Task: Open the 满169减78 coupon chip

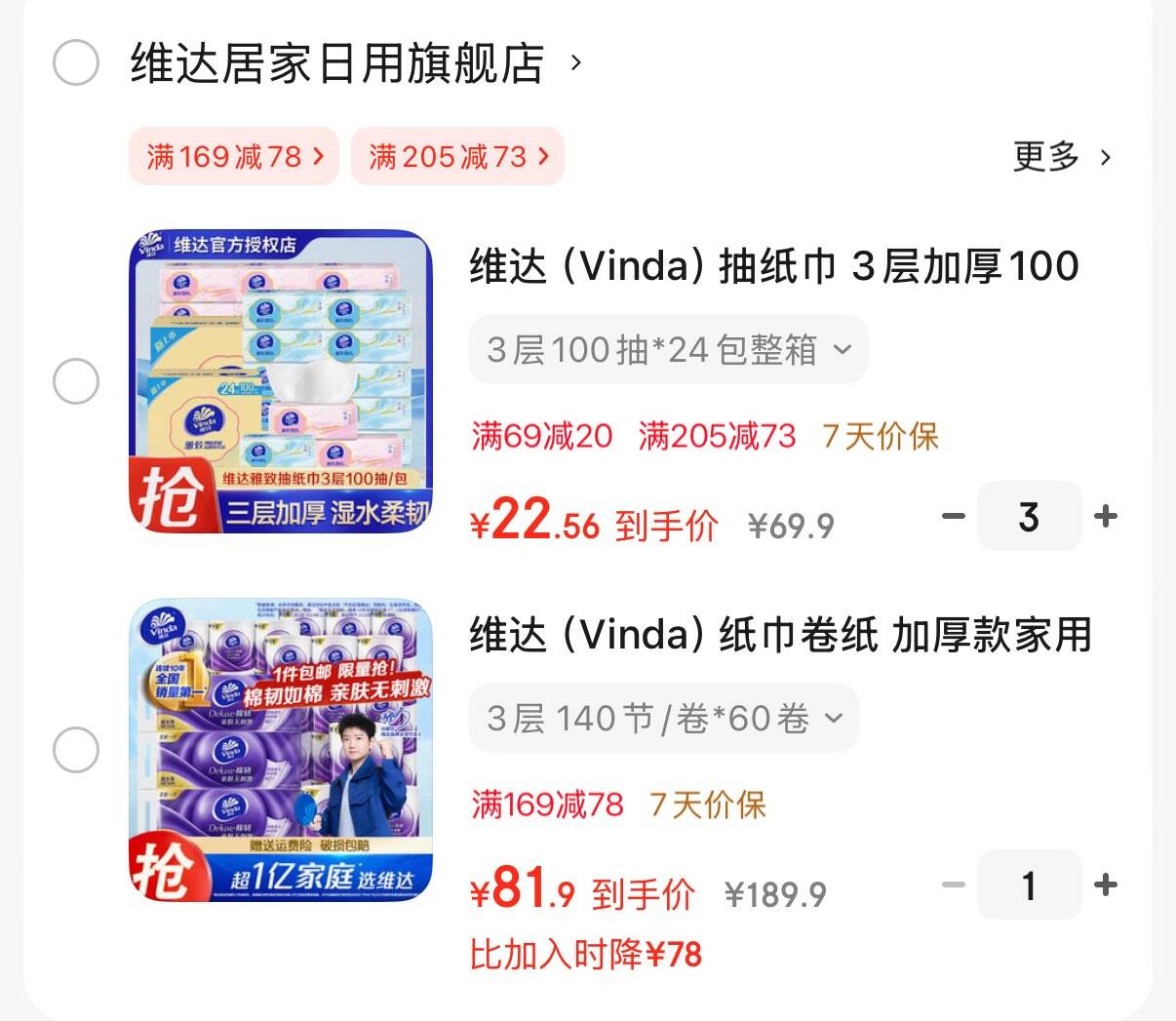Action: coord(234,156)
